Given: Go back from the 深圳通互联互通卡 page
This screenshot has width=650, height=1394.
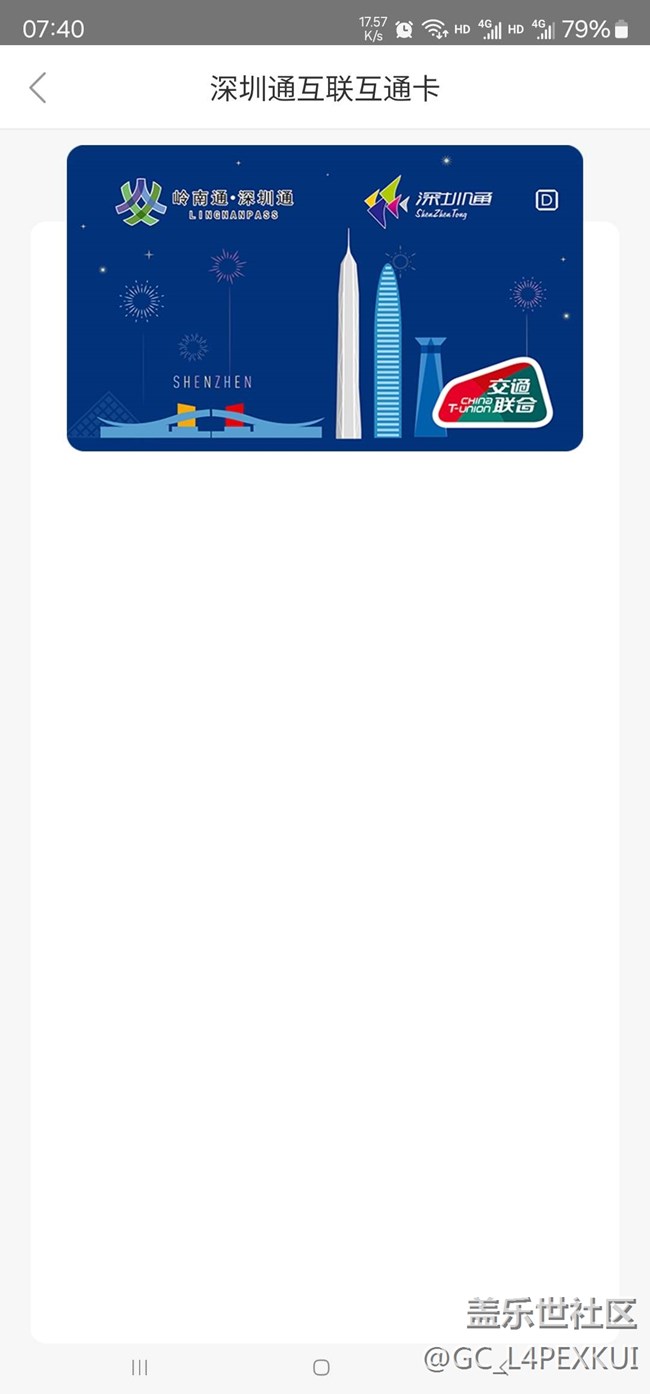Looking at the screenshot, I should point(38,88).
